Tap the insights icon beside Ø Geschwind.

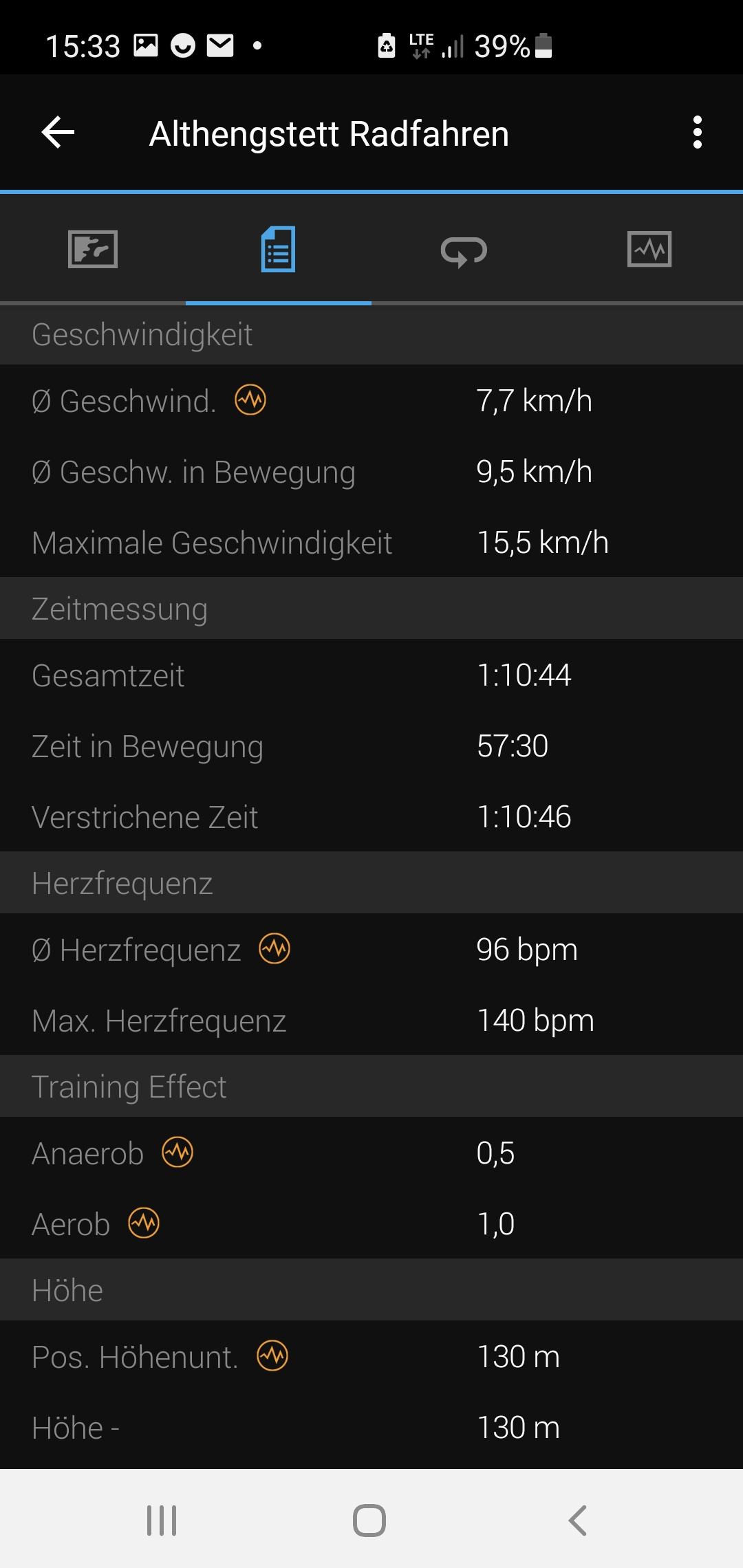pos(250,400)
